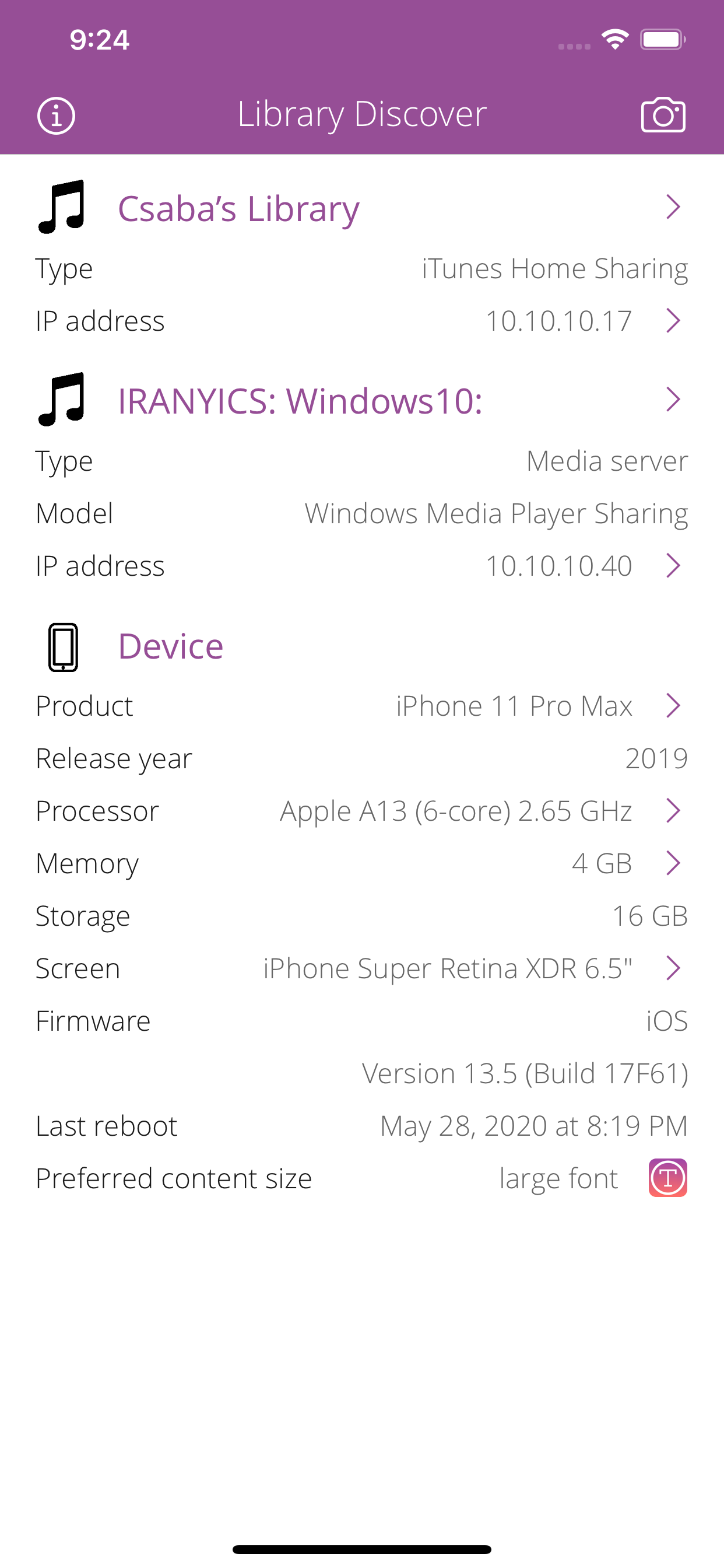The image size is (724, 1568).
Task: Tap the font size icon next to large font
Action: pos(667,1178)
